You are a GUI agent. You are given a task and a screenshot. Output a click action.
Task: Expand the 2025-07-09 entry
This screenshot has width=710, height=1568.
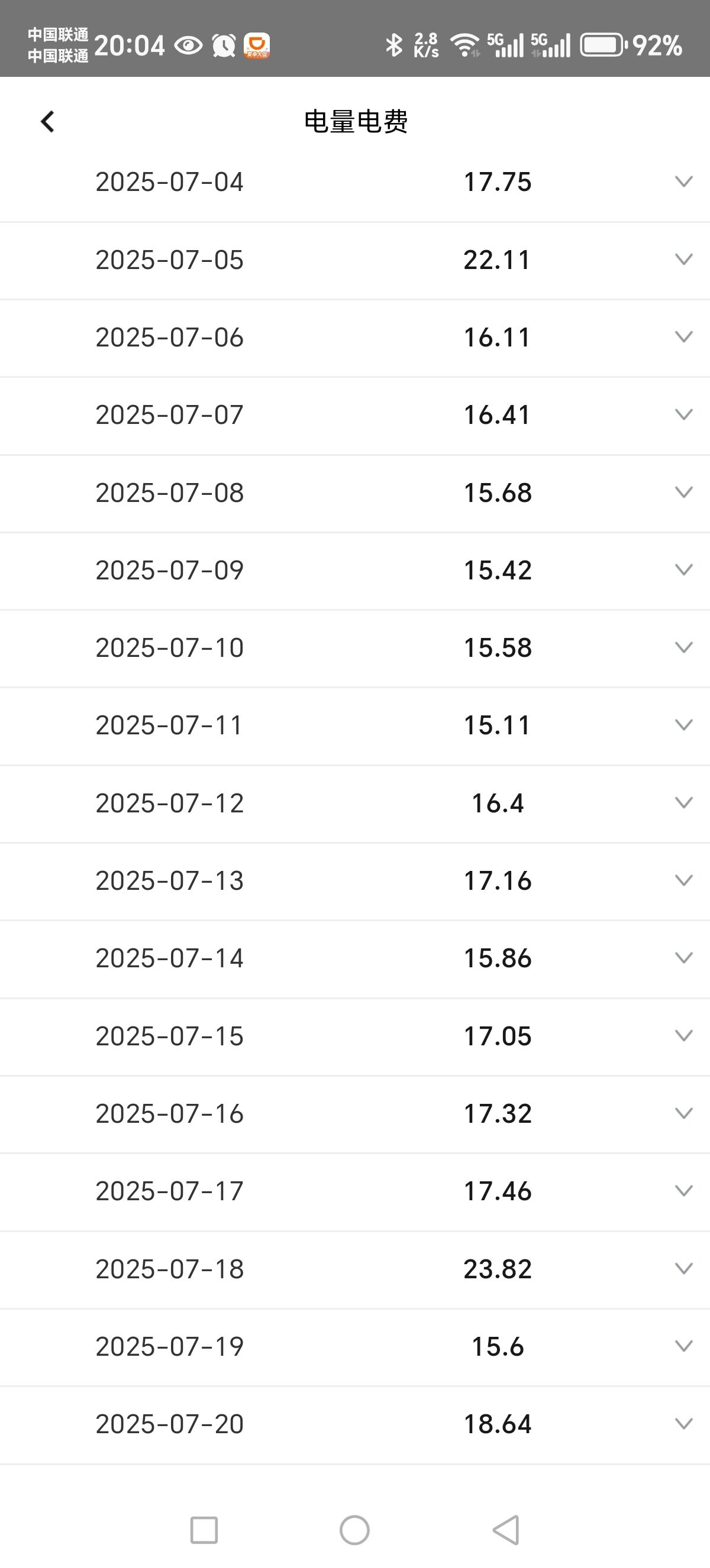pyautogui.click(x=684, y=570)
